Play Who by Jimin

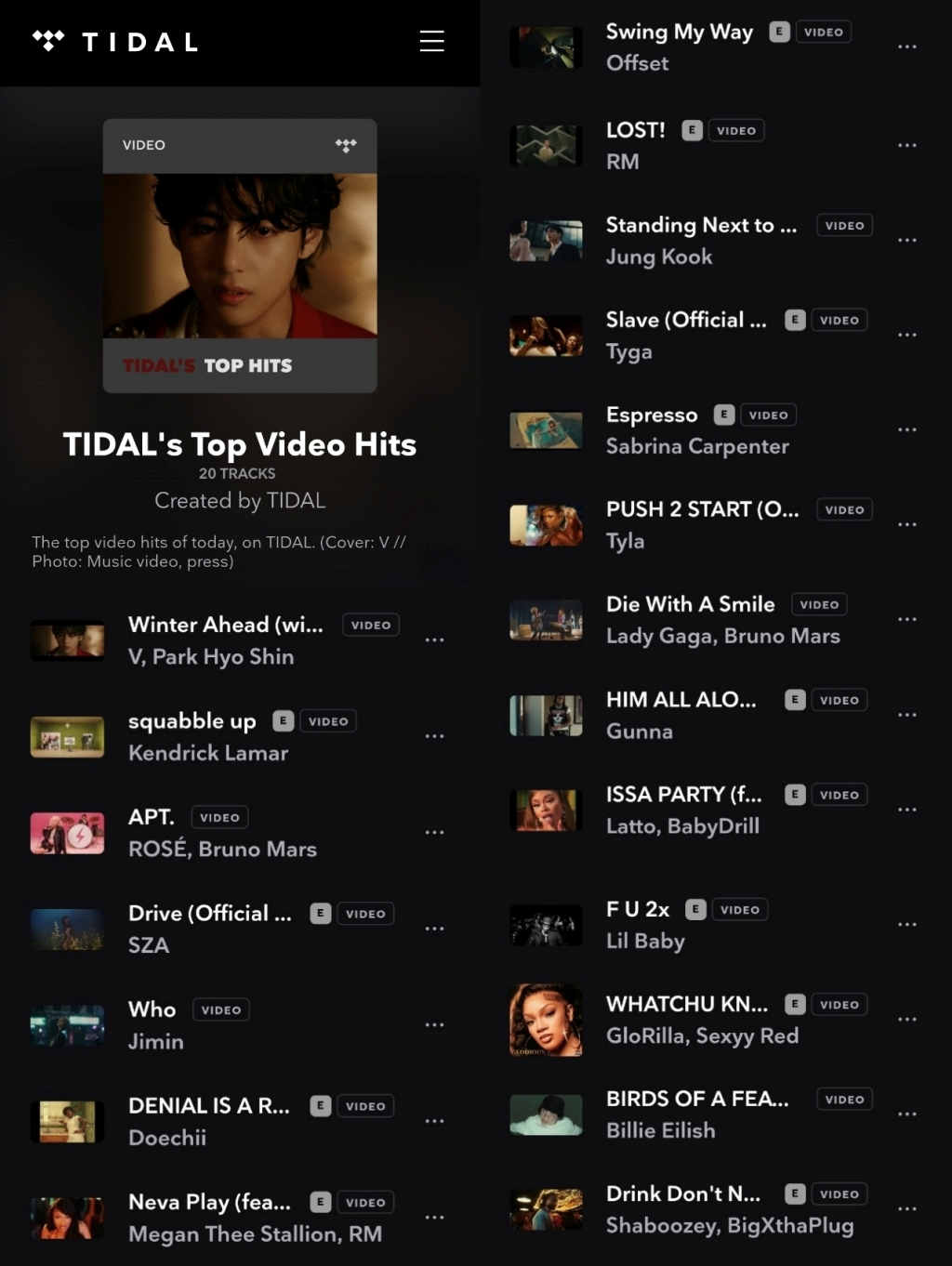coord(152,1009)
